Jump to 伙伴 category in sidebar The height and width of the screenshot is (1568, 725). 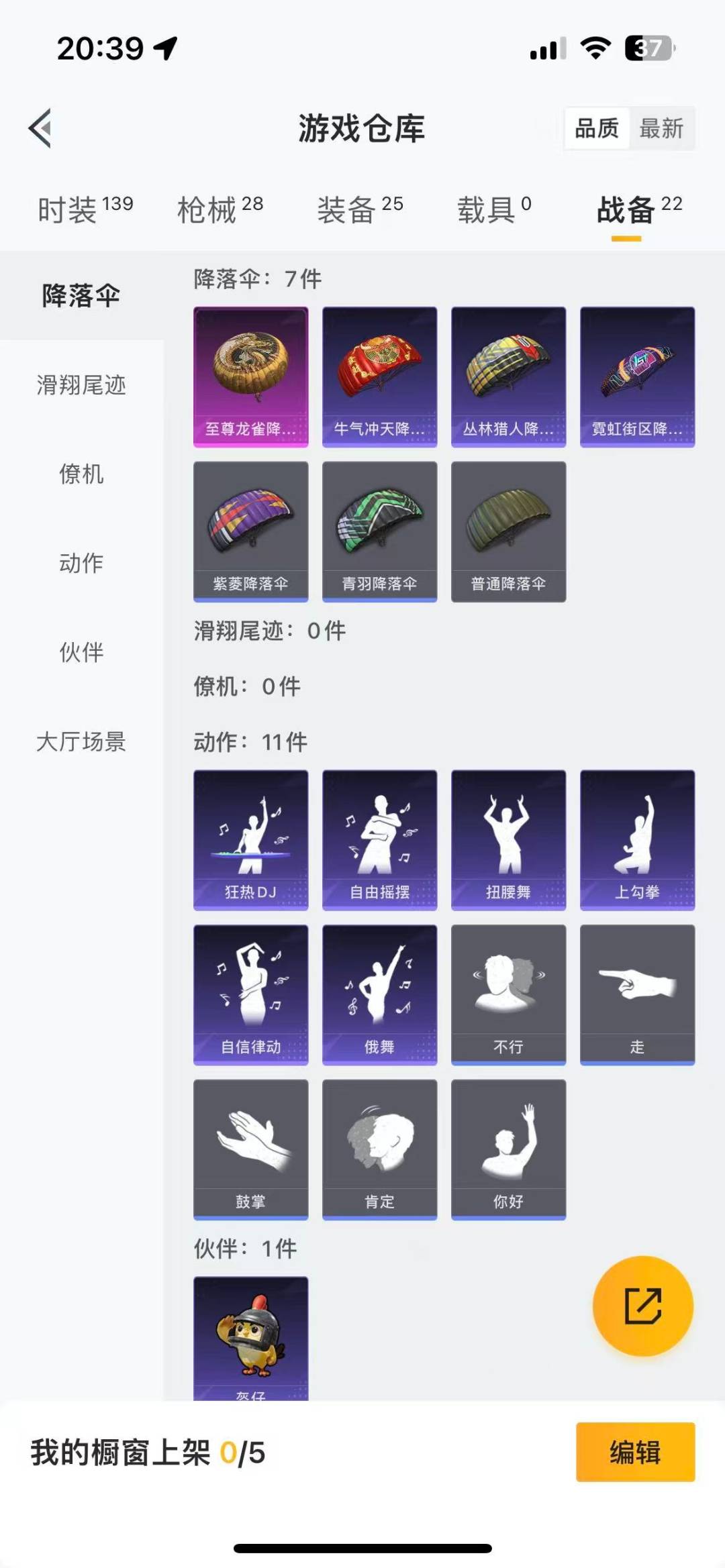pyautogui.click(x=81, y=652)
